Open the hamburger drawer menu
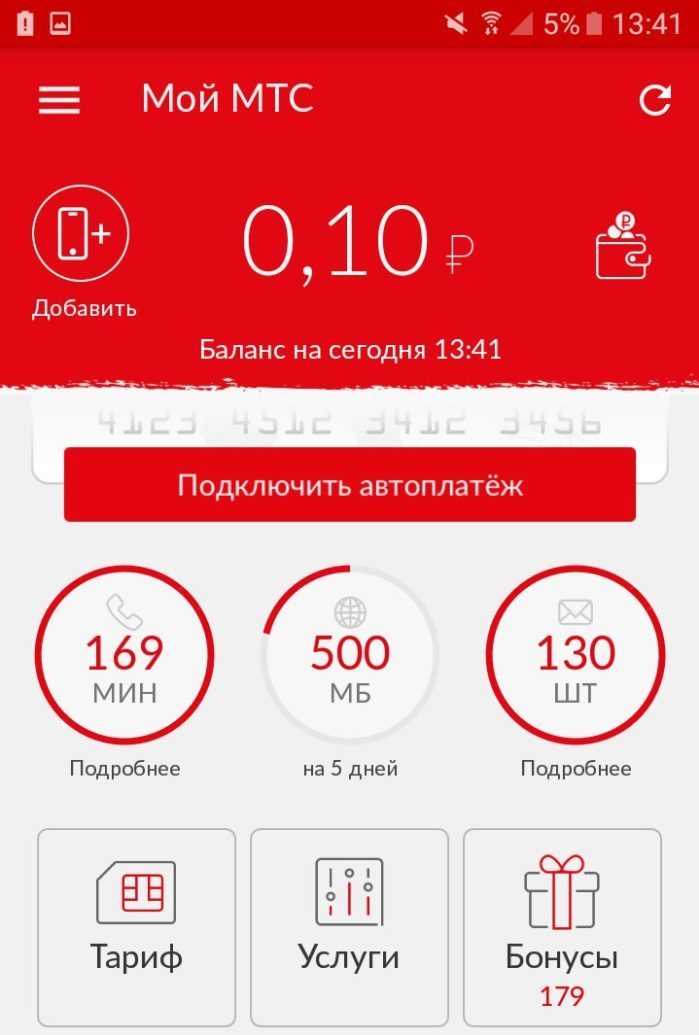The height and width of the screenshot is (1035, 699). (x=59, y=100)
